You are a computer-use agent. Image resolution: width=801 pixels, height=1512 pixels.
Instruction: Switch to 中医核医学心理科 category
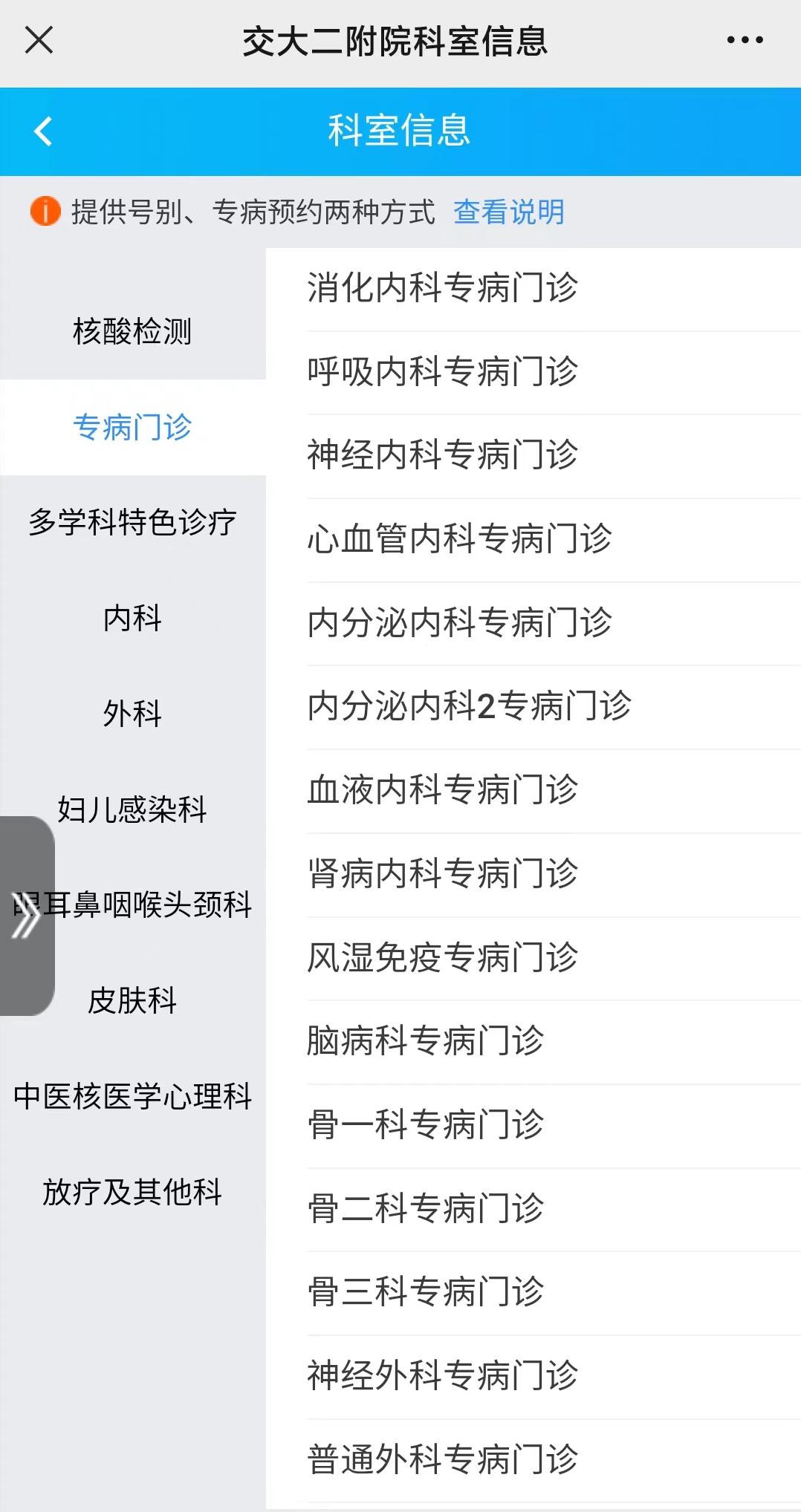pyautogui.click(x=132, y=1096)
